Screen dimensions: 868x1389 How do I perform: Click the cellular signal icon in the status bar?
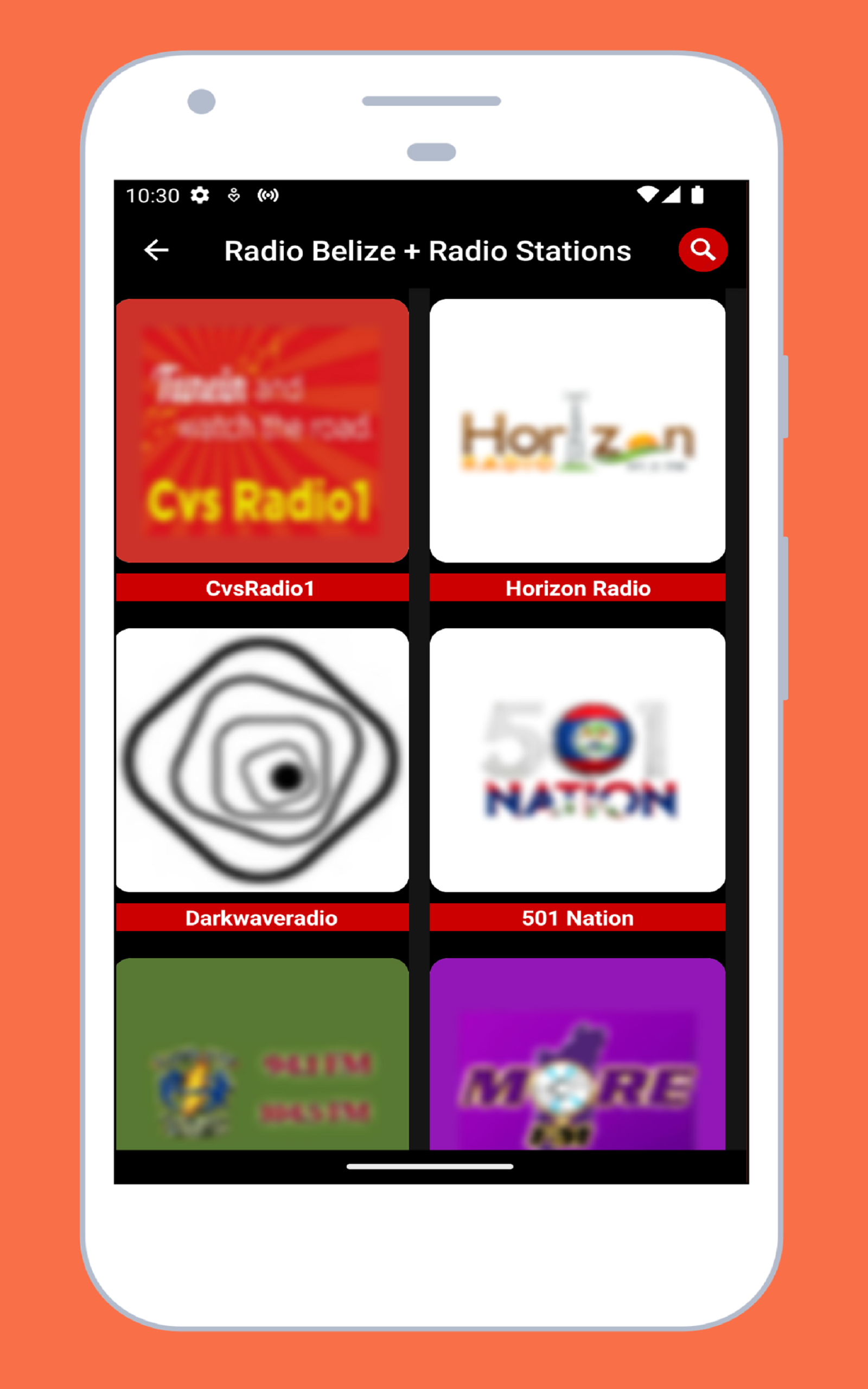point(672,195)
